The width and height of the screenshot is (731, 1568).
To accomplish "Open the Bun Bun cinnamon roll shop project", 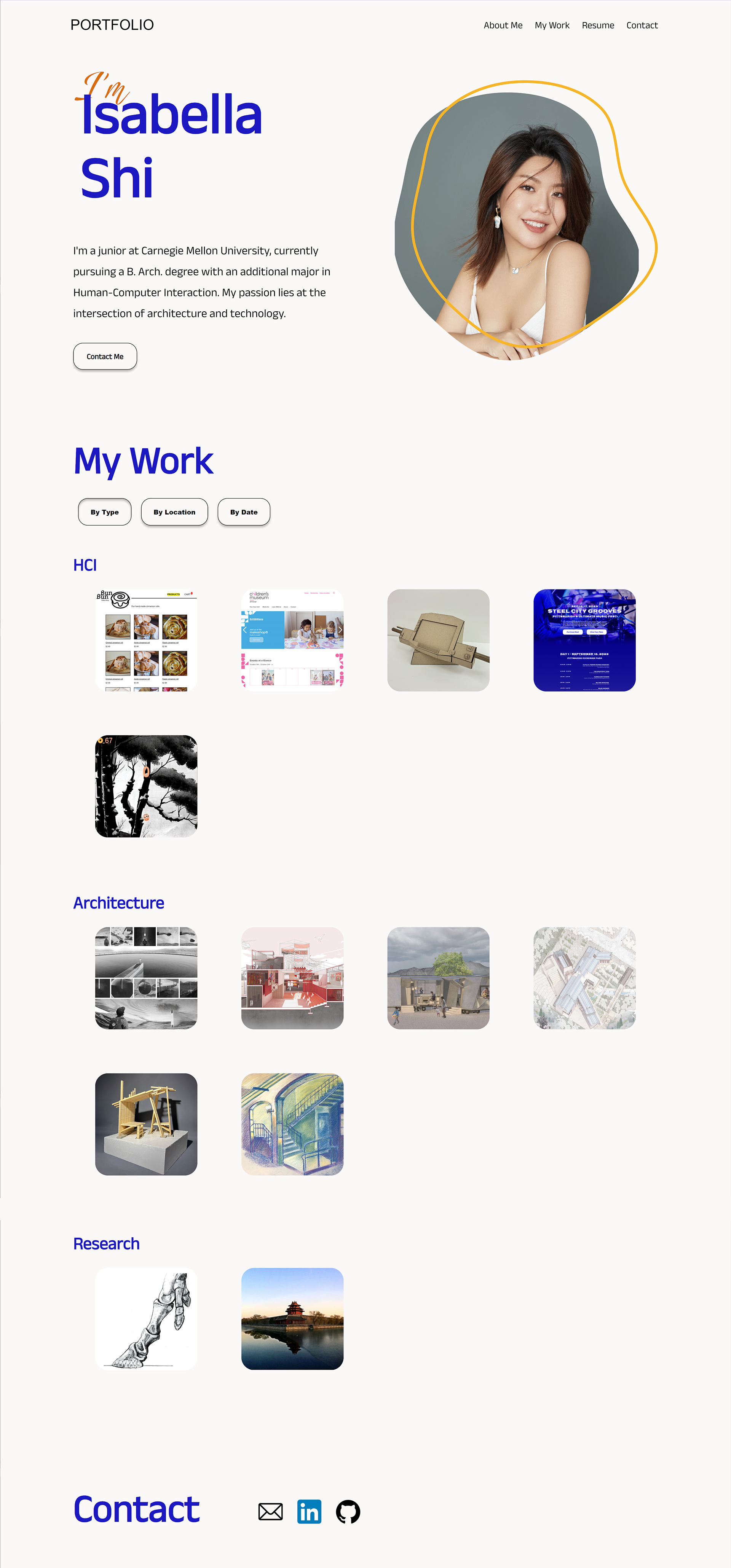I will [146, 640].
